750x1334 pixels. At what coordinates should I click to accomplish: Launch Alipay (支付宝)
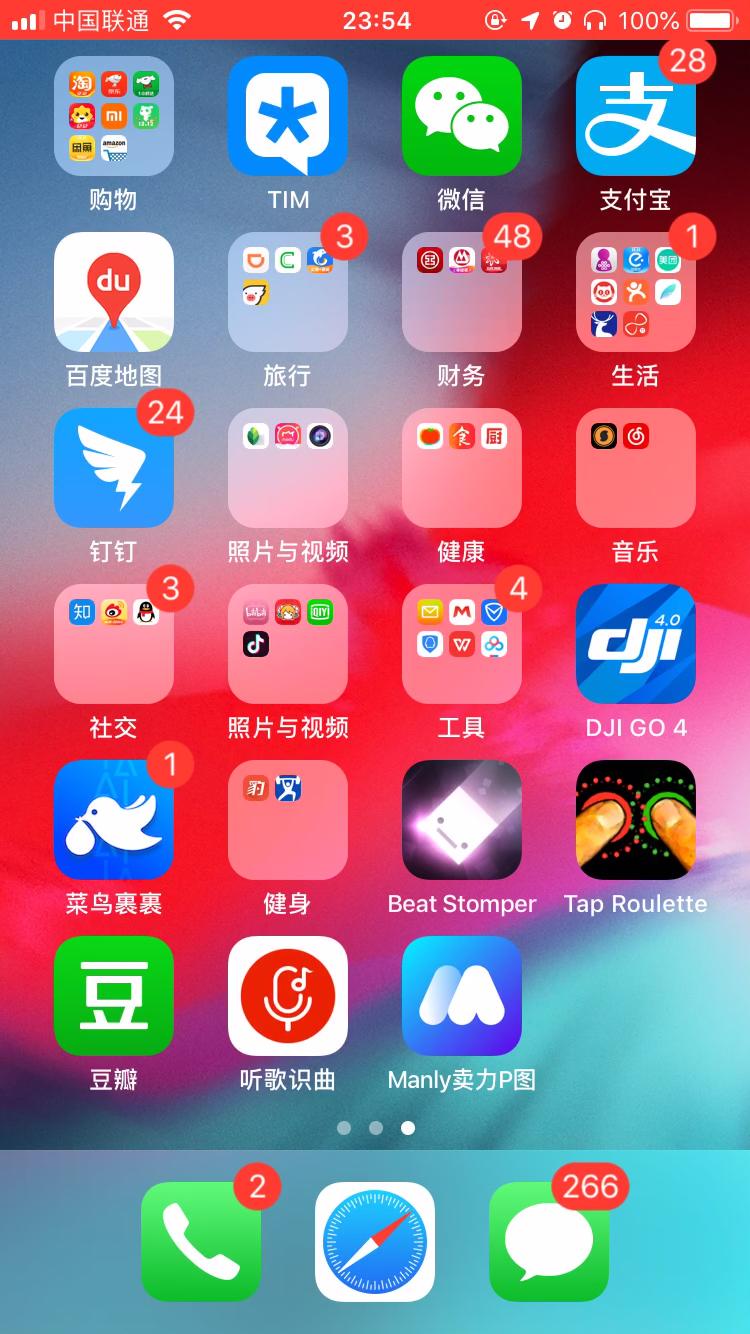click(635, 116)
